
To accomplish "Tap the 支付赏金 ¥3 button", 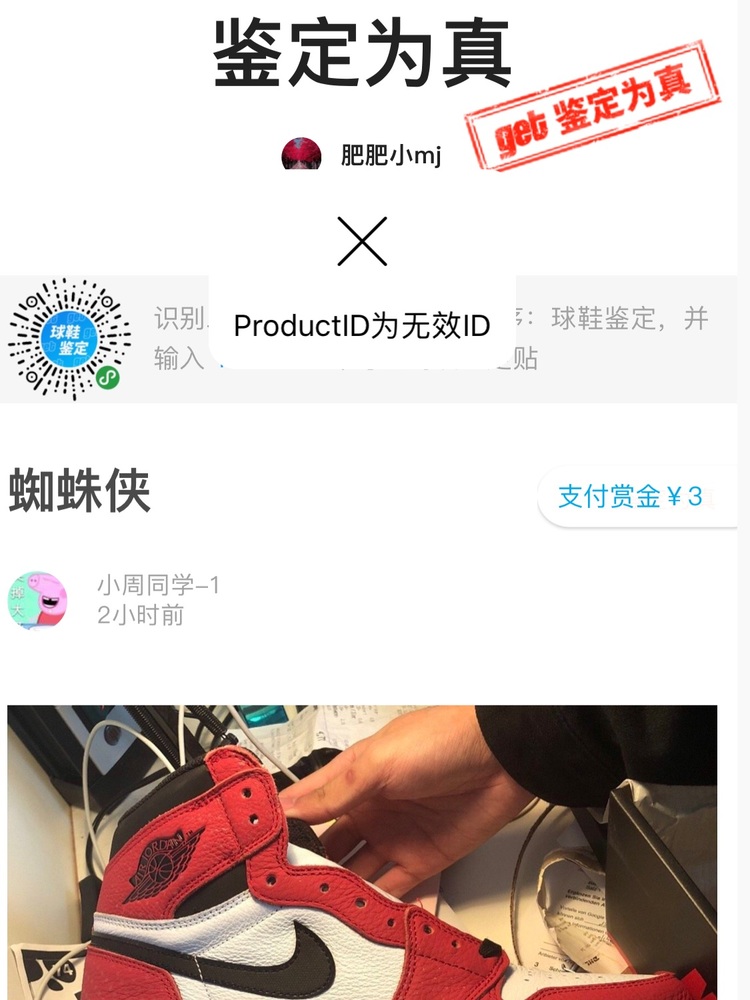I will point(632,496).
